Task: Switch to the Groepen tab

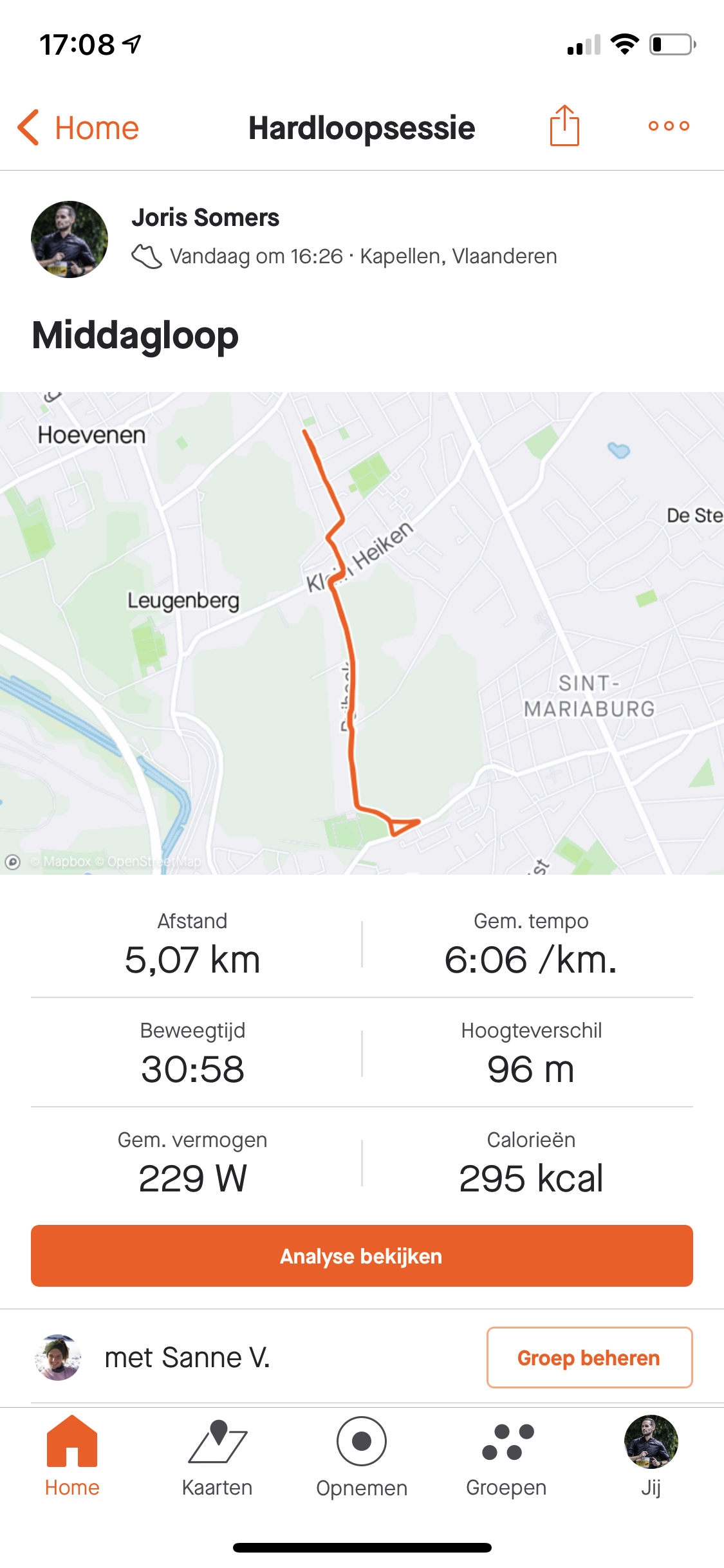Action: pos(506,1457)
